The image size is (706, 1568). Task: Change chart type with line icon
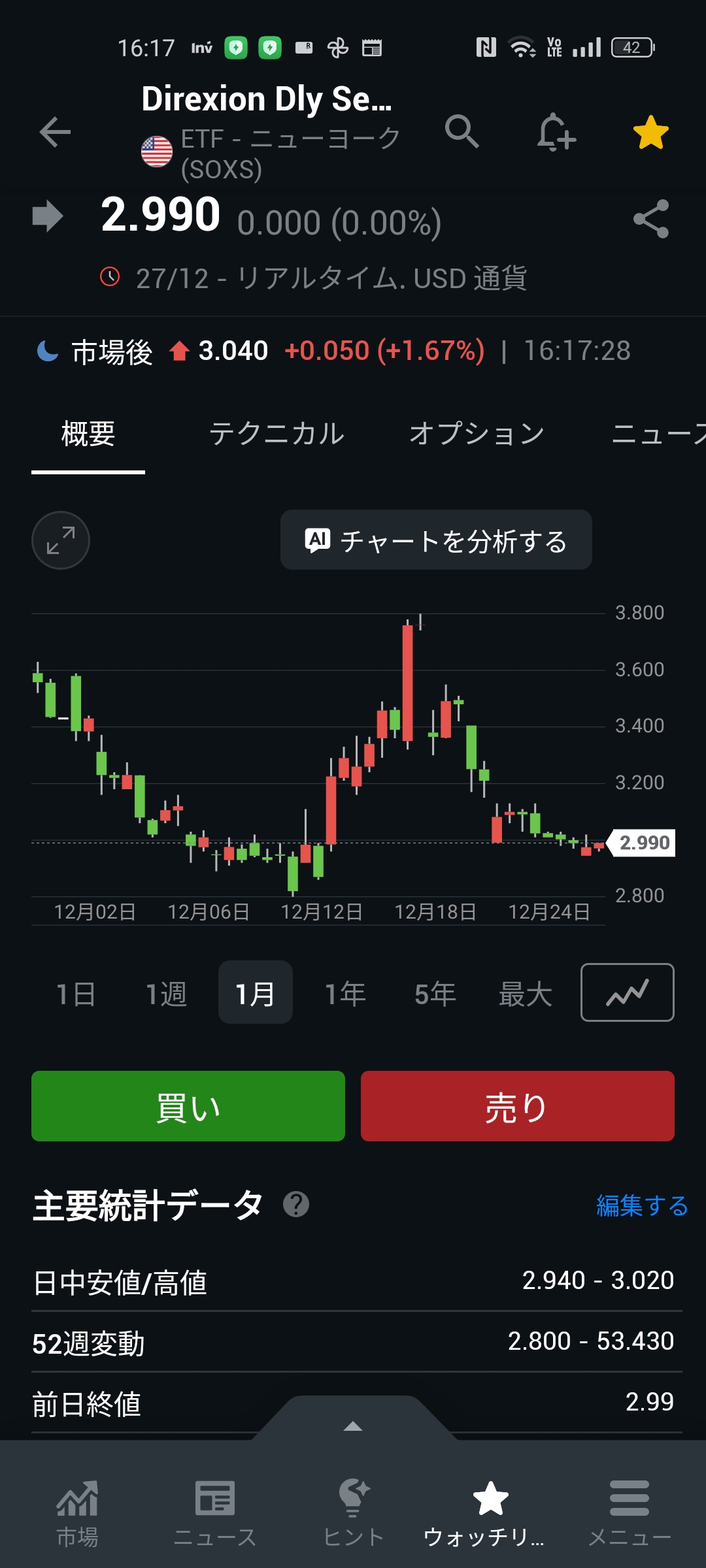[627, 992]
